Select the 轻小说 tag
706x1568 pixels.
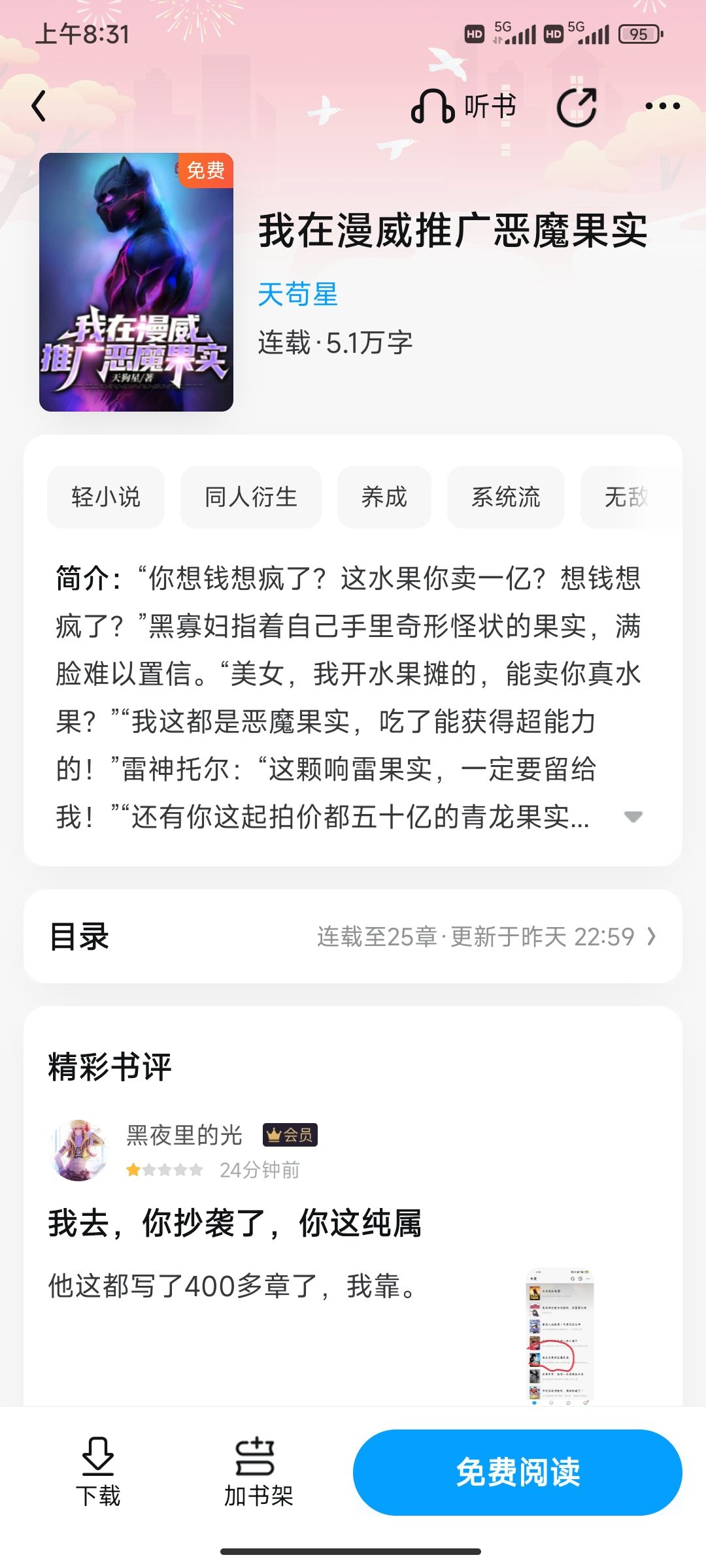106,497
